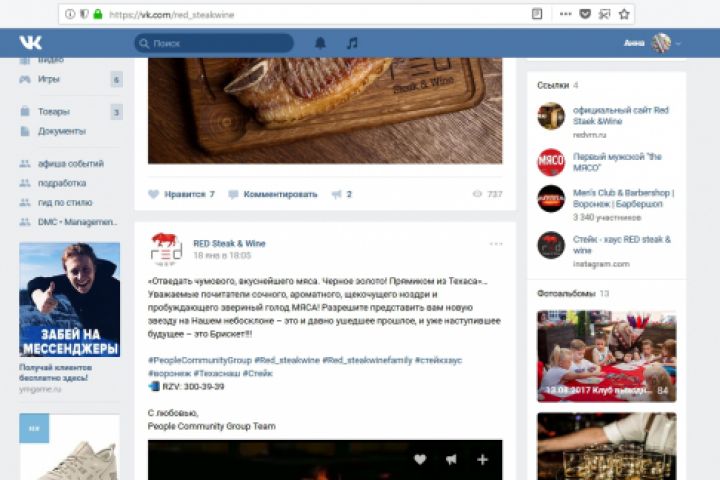Tap the #PeopleCommunityGroup hashtag
This screenshot has width=720, height=480.
coord(198,360)
